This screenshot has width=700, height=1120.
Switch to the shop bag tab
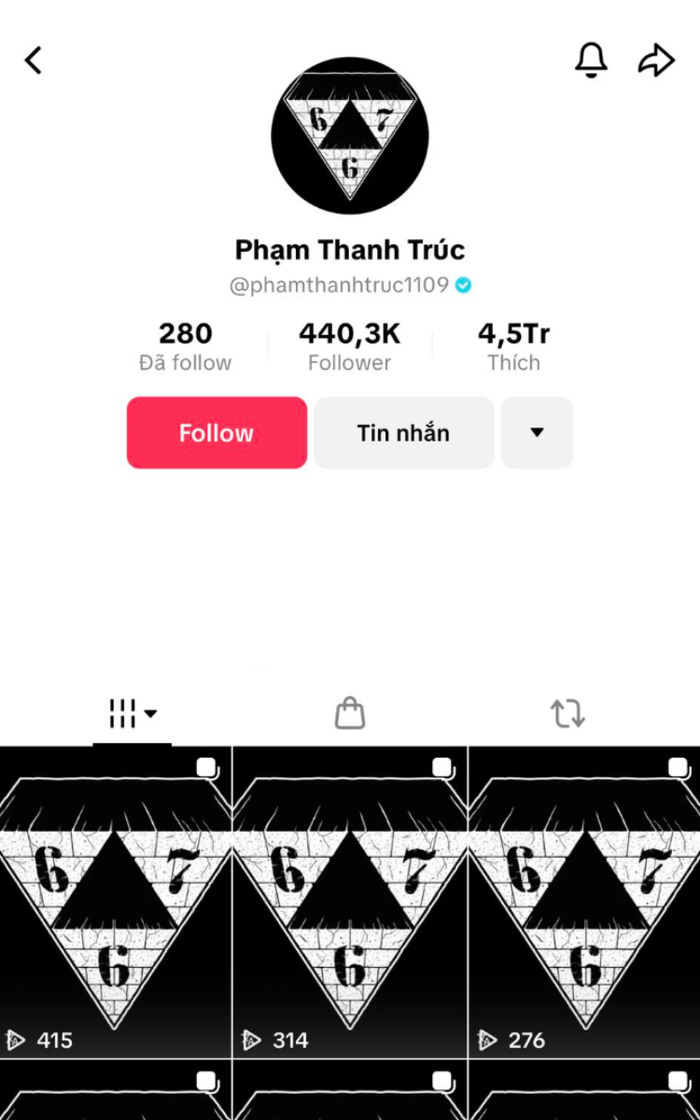click(349, 714)
